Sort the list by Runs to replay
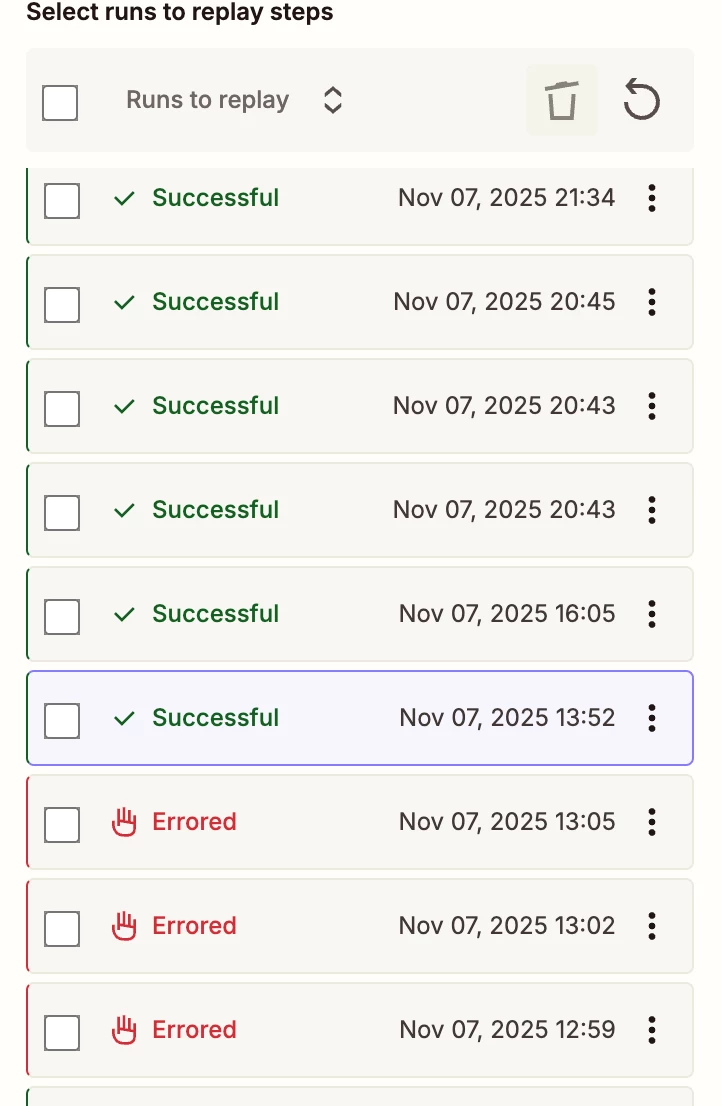This screenshot has height=1106, width=722. (333, 100)
